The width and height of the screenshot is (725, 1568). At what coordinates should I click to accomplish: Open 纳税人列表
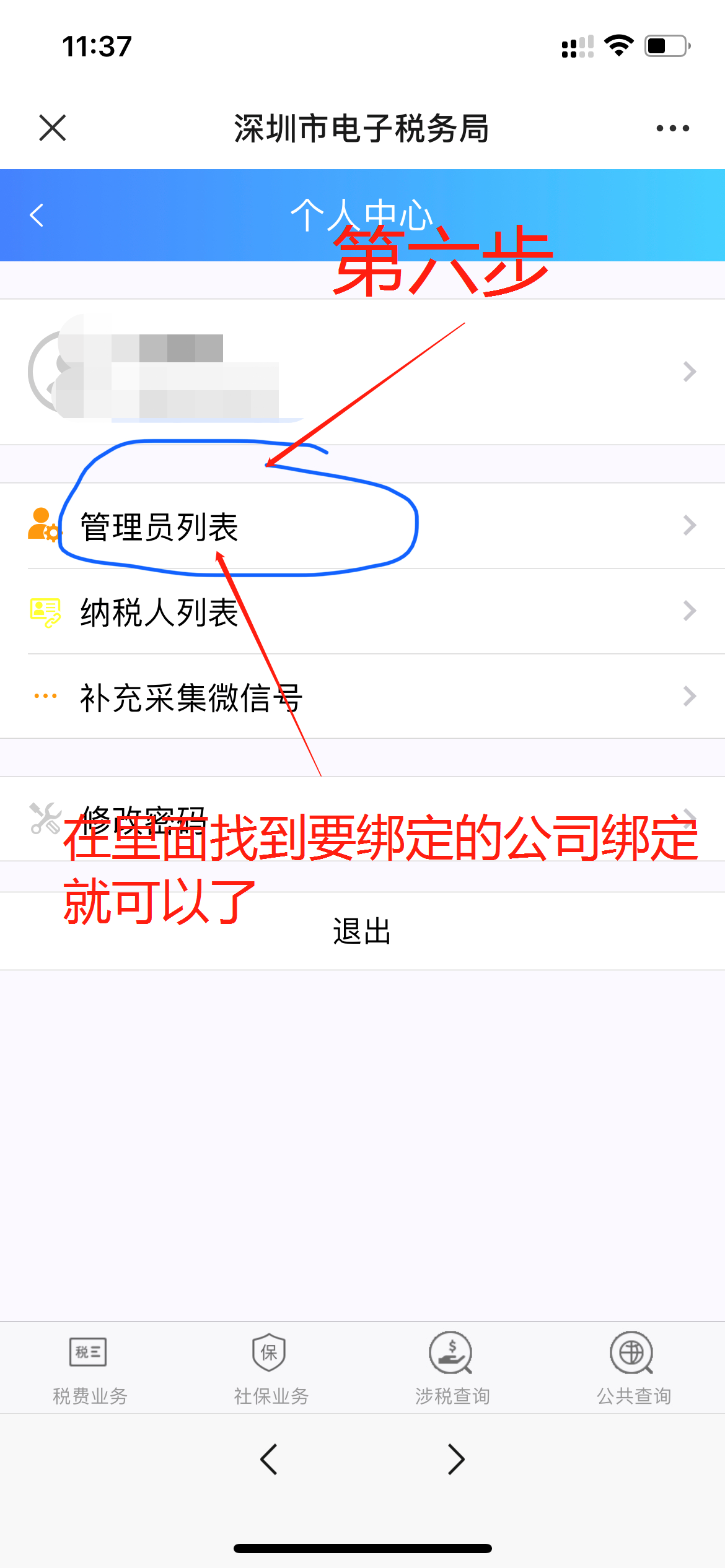coord(362,612)
